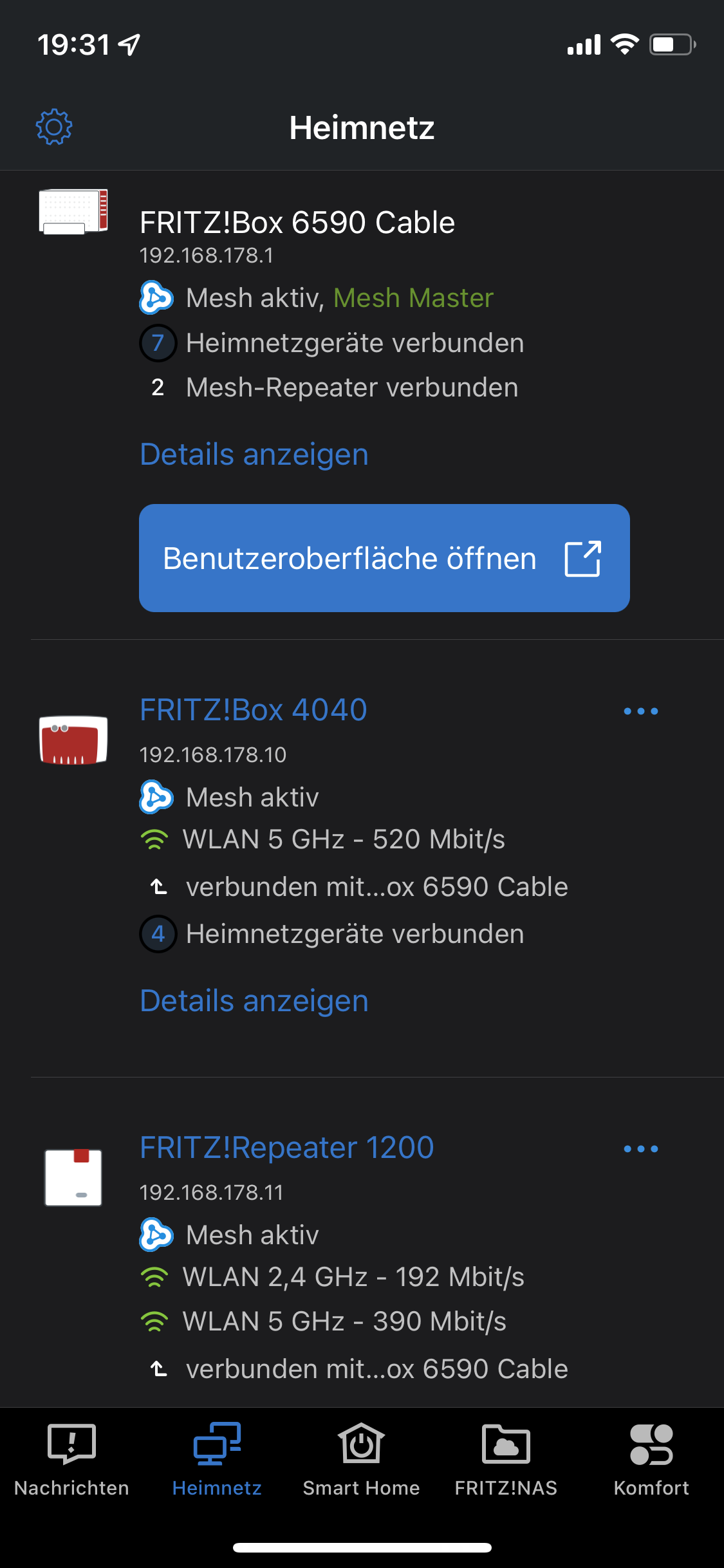Open more options for FRITZ!Box 4040
This screenshot has height=1568, width=724.
point(640,711)
